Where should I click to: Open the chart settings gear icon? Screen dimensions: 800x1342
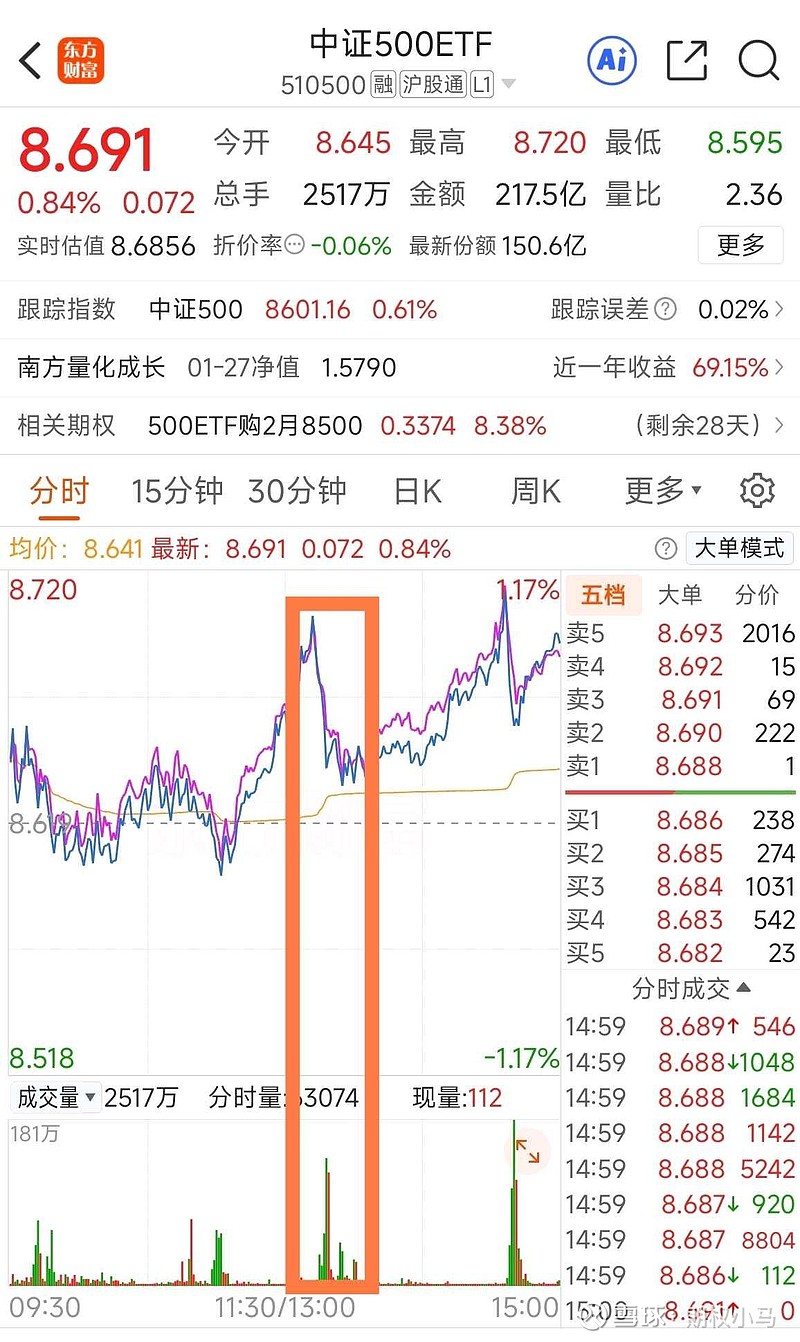pyautogui.click(x=757, y=490)
